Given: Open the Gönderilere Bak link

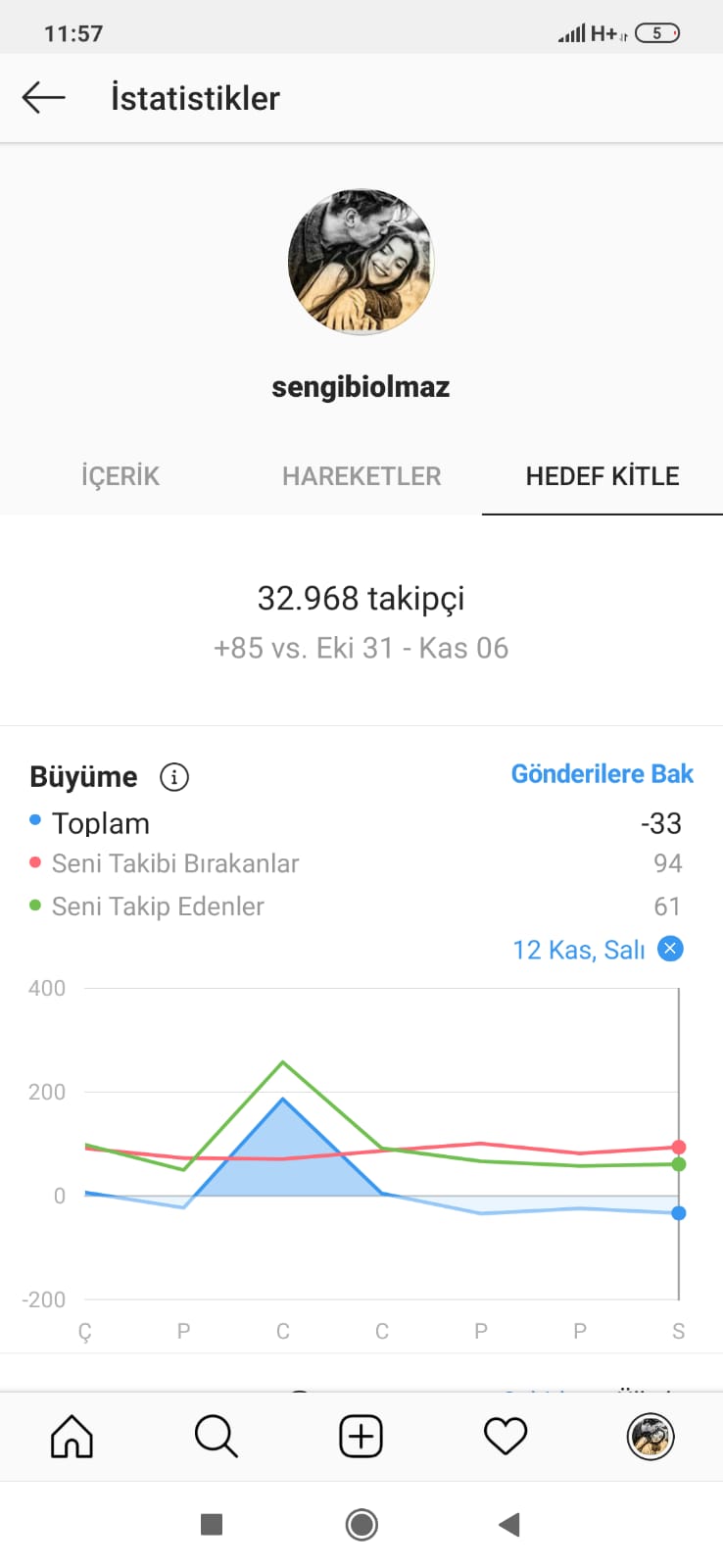Looking at the screenshot, I should click(602, 774).
